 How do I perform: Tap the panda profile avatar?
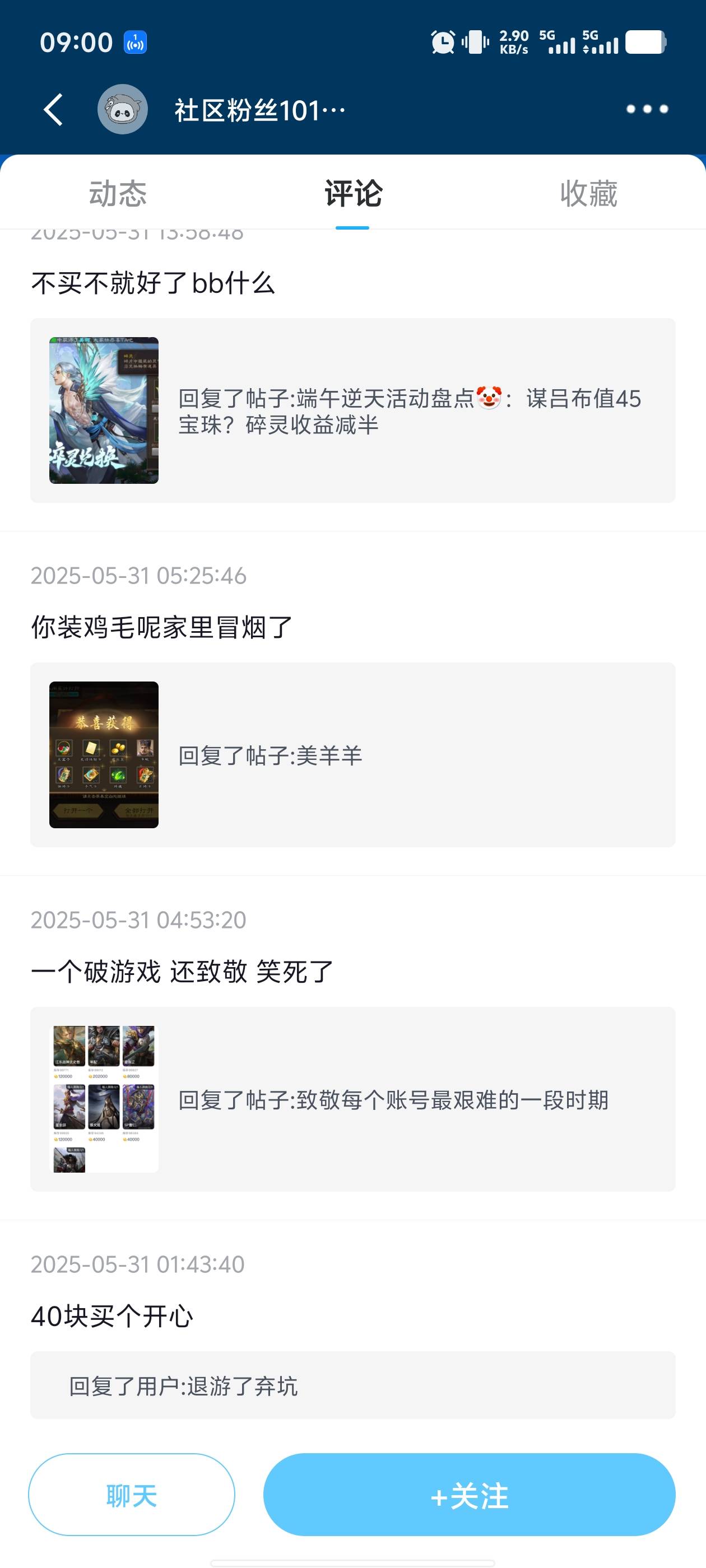(123, 110)
